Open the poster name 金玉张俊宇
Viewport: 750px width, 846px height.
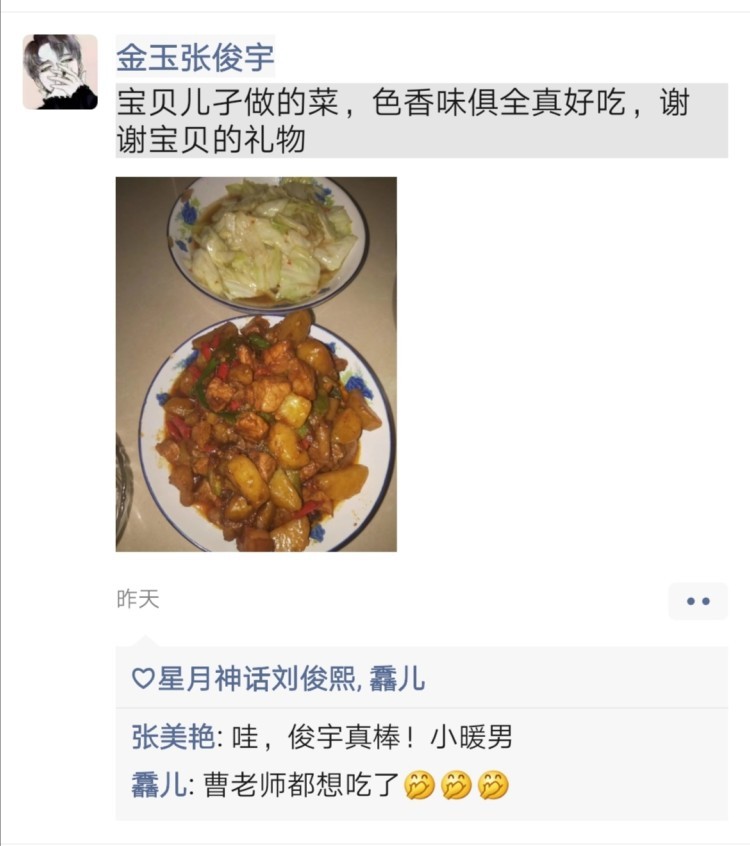click(x=195, y=57)
